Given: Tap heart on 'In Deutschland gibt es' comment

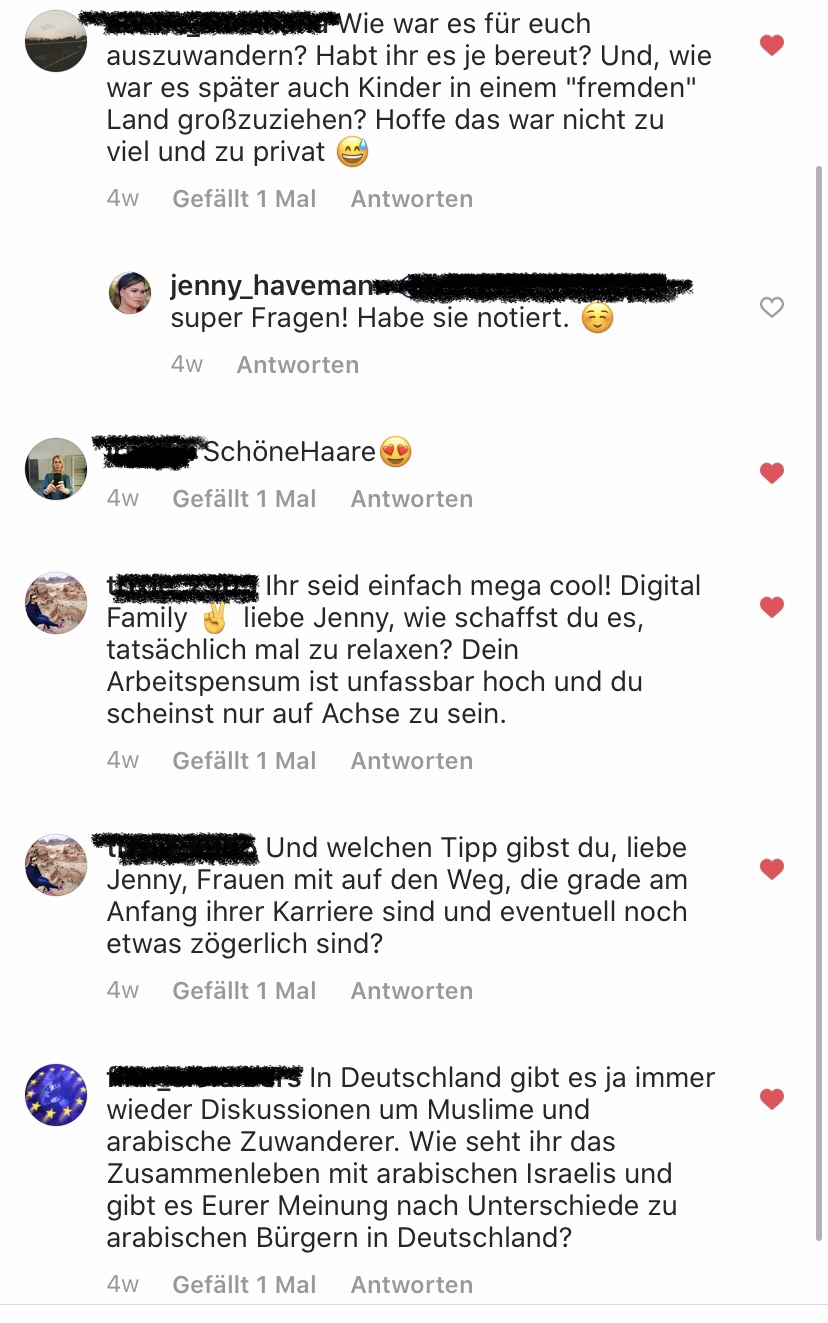Looking at the screenshot, I should click(772, 1100).
